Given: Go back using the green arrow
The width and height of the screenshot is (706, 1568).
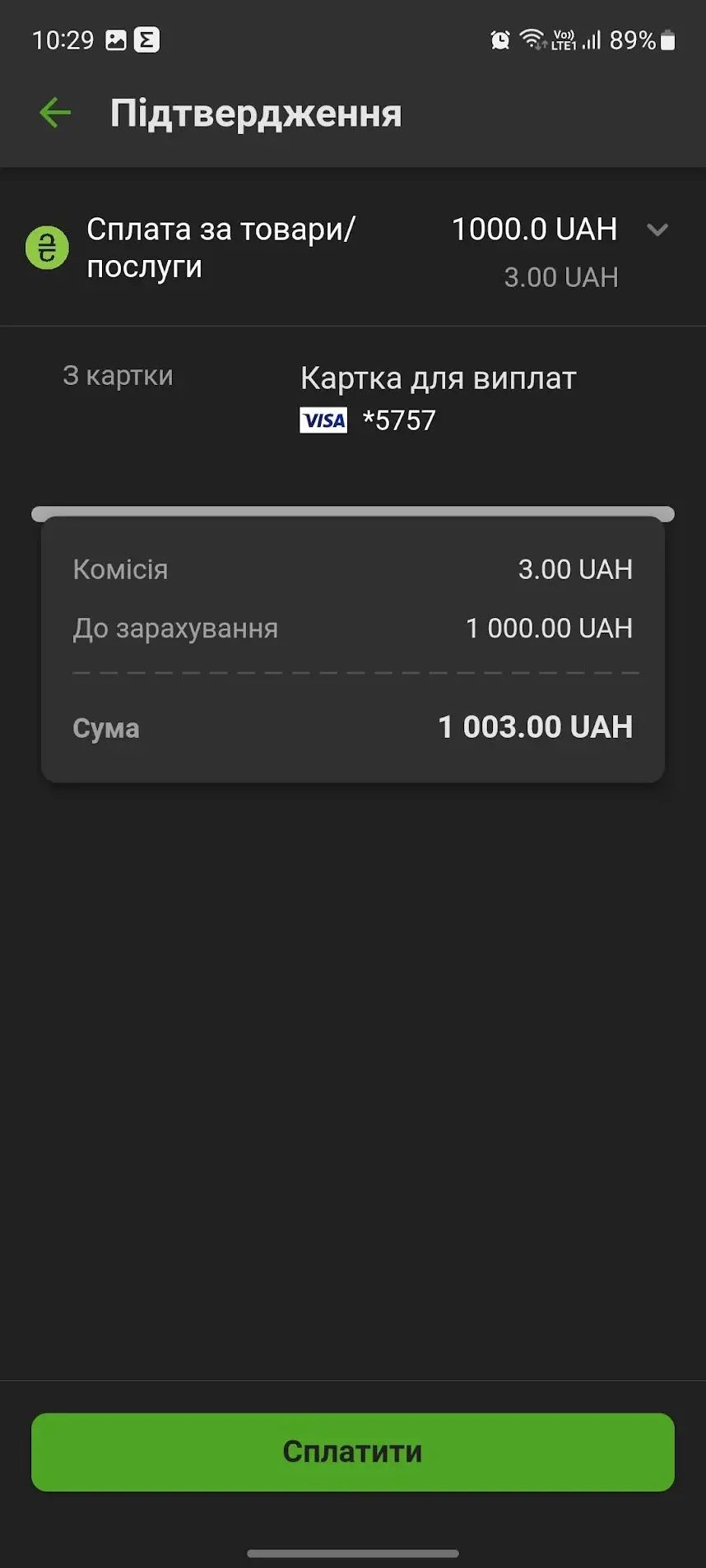Looking at the screenshot, I should 55,113.
